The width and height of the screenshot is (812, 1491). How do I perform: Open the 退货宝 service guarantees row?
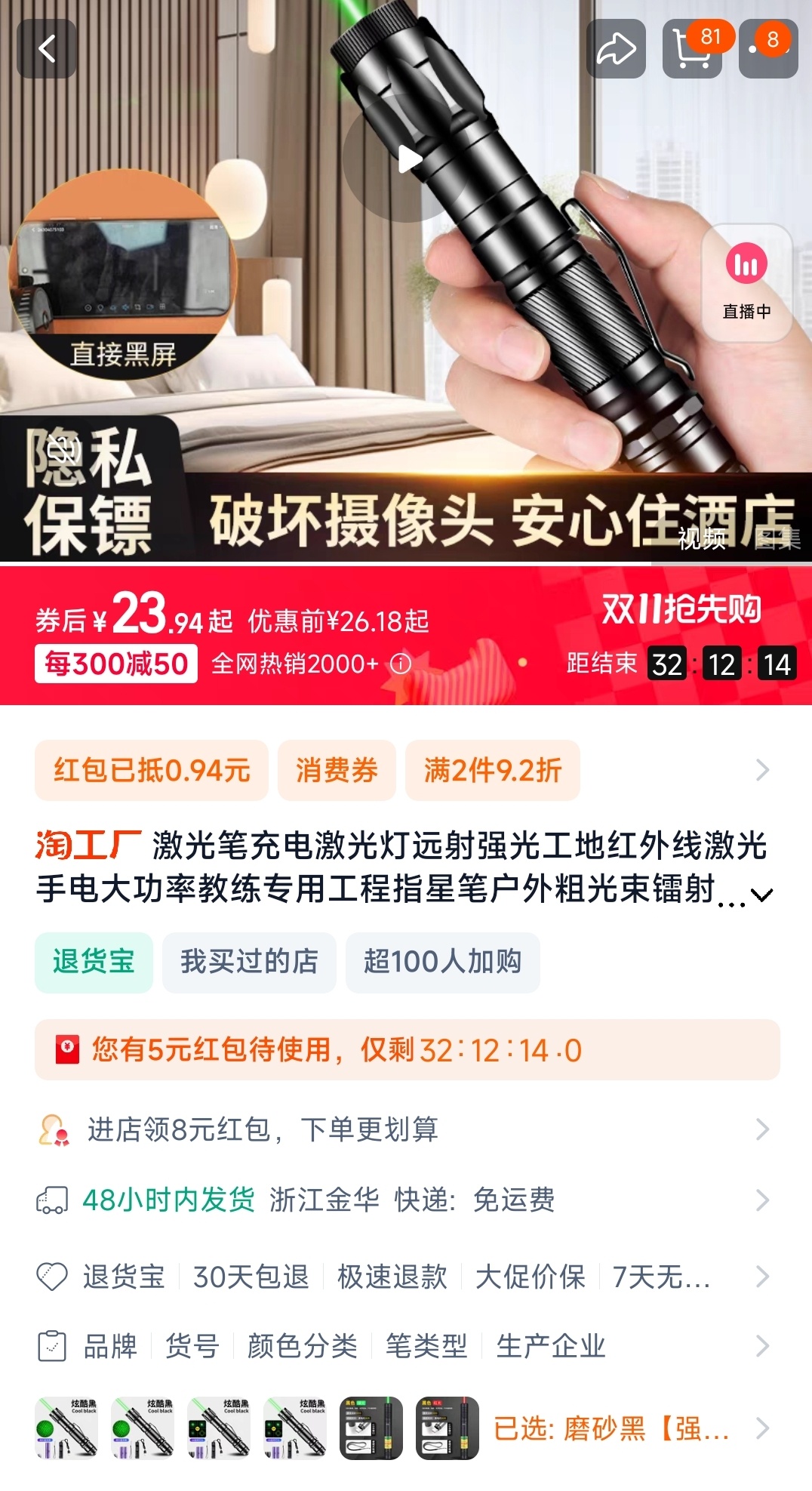point(406,1277)
